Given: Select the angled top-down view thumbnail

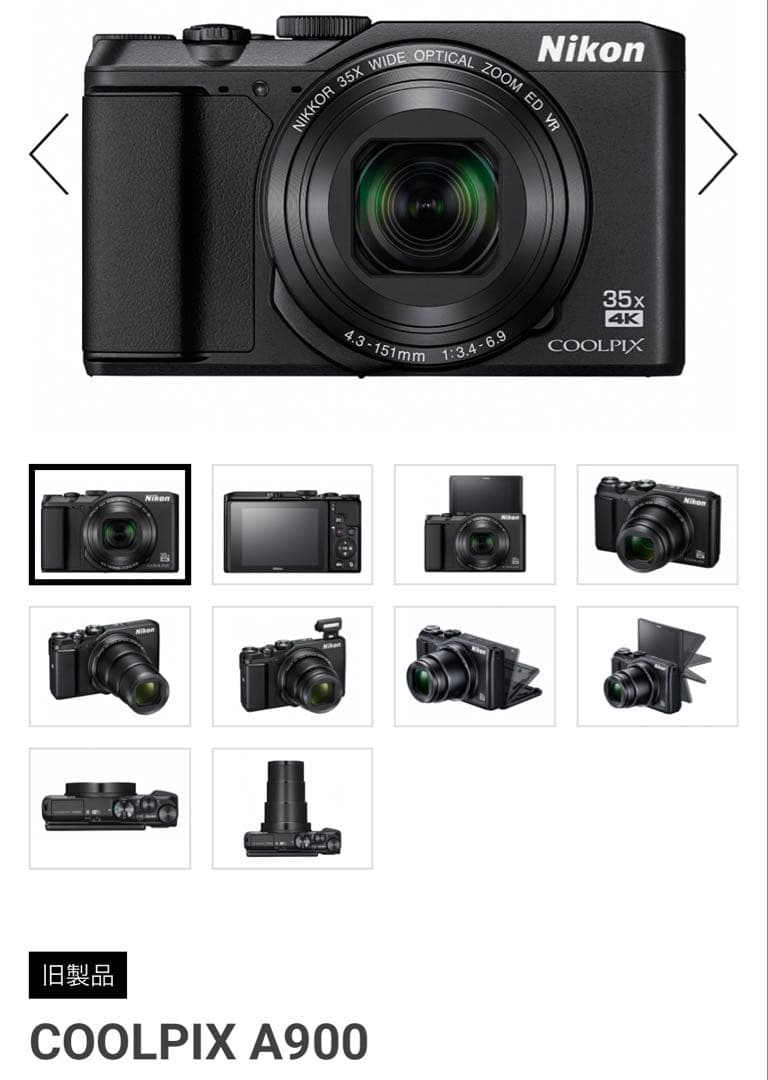Looking at the screenshot, I should tap(657, 524).
